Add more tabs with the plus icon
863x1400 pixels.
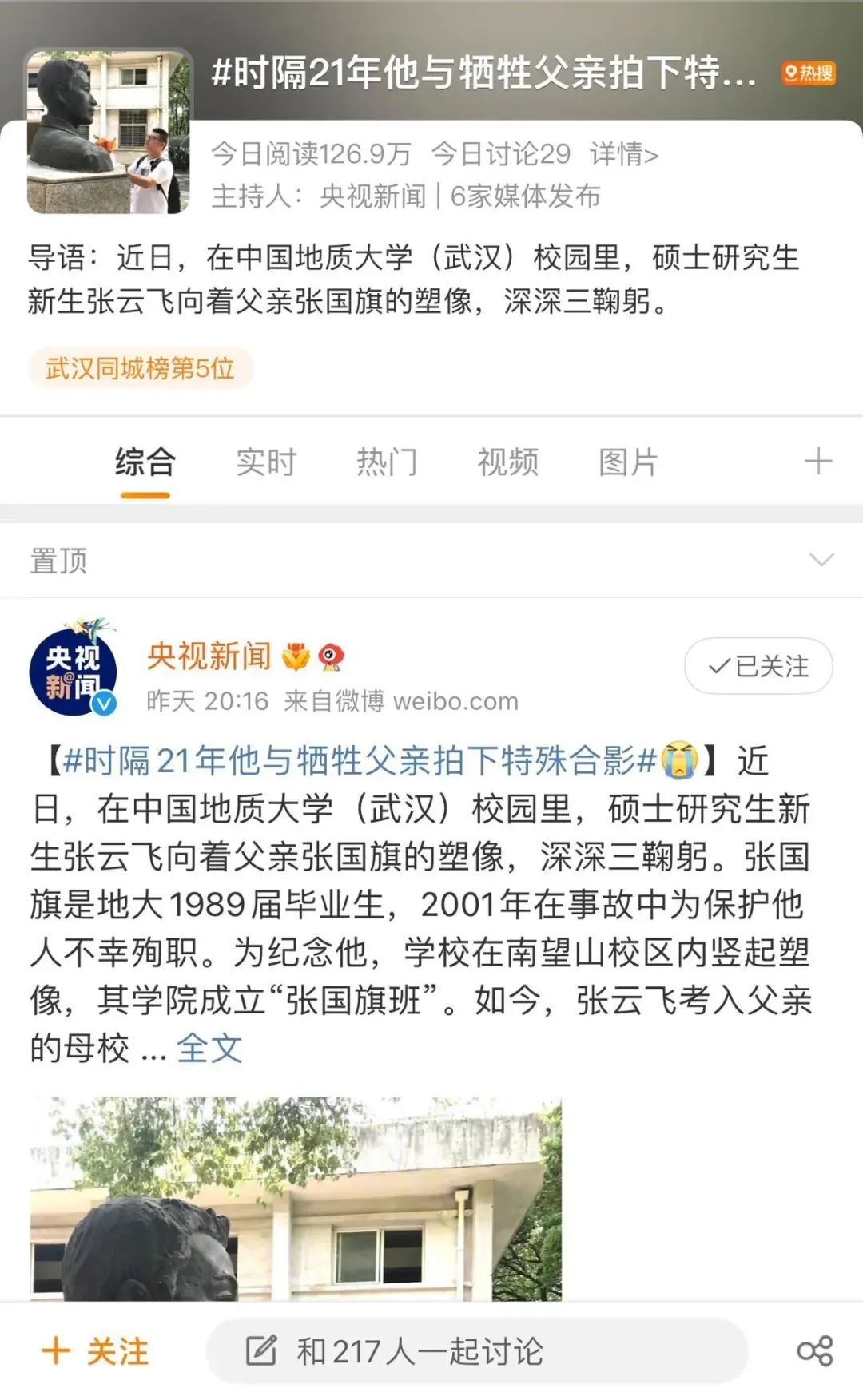click(817, 462)
